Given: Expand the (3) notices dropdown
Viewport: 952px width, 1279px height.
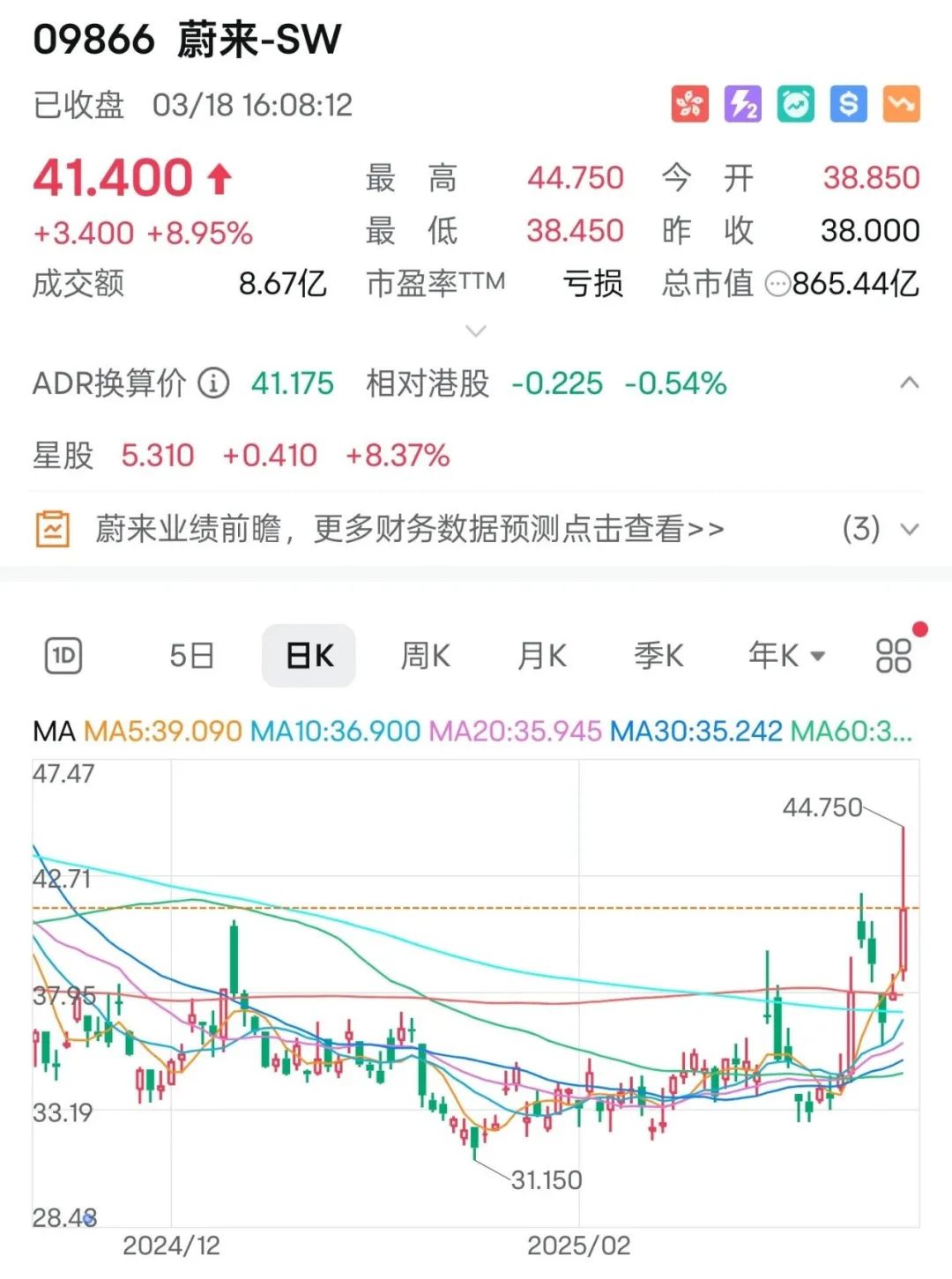Looking at the screenshot, I should (x=909, y=530).
